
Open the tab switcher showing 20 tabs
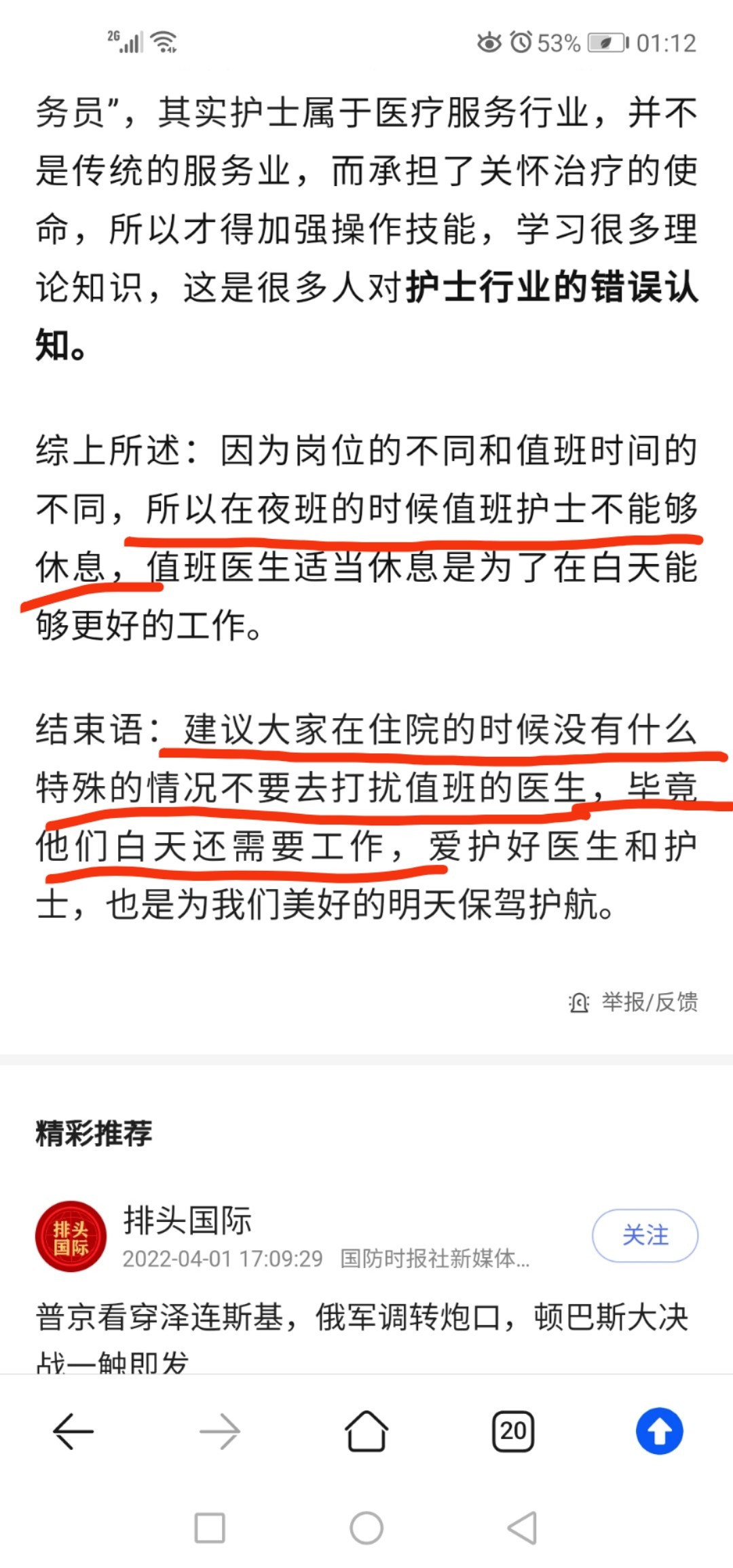[x=513, y=1431]
